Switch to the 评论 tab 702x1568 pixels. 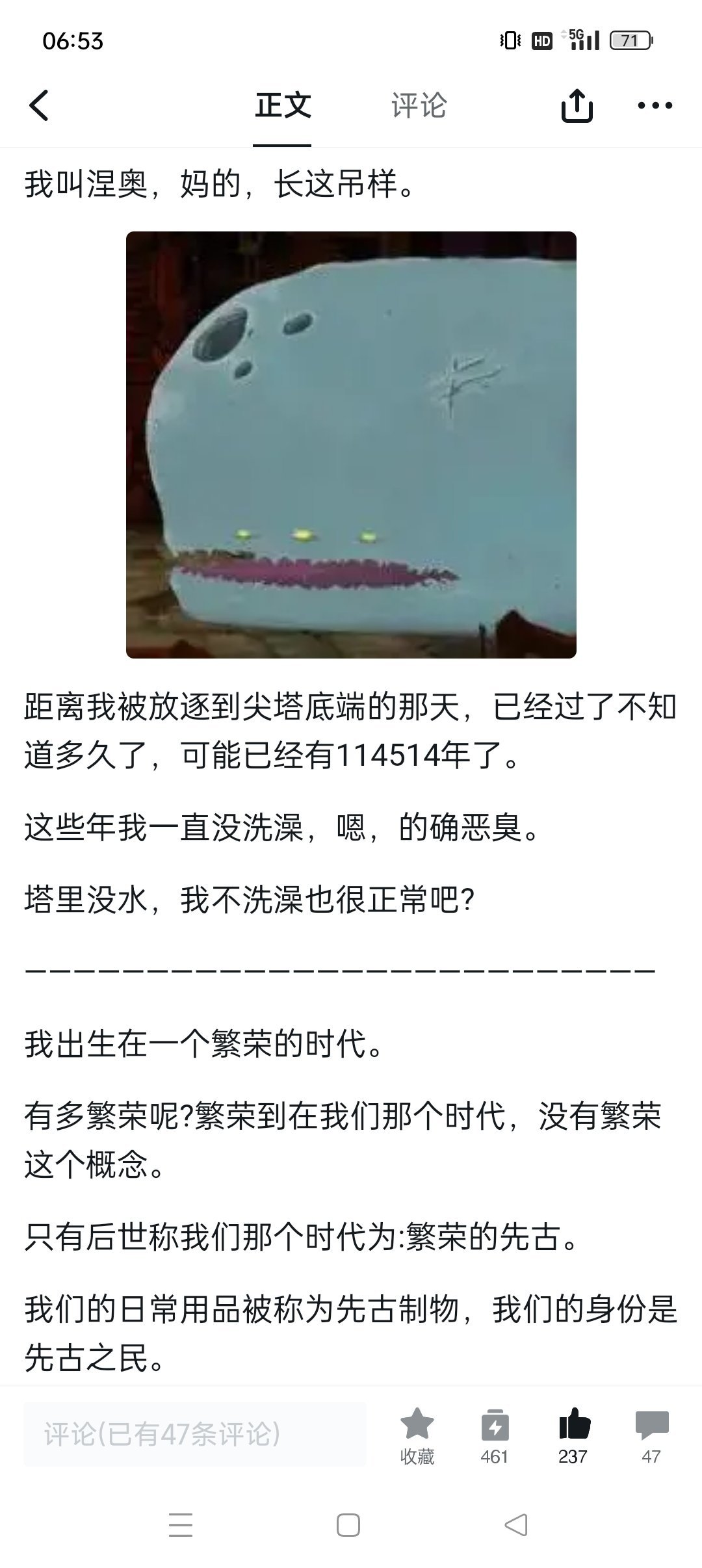419,106
